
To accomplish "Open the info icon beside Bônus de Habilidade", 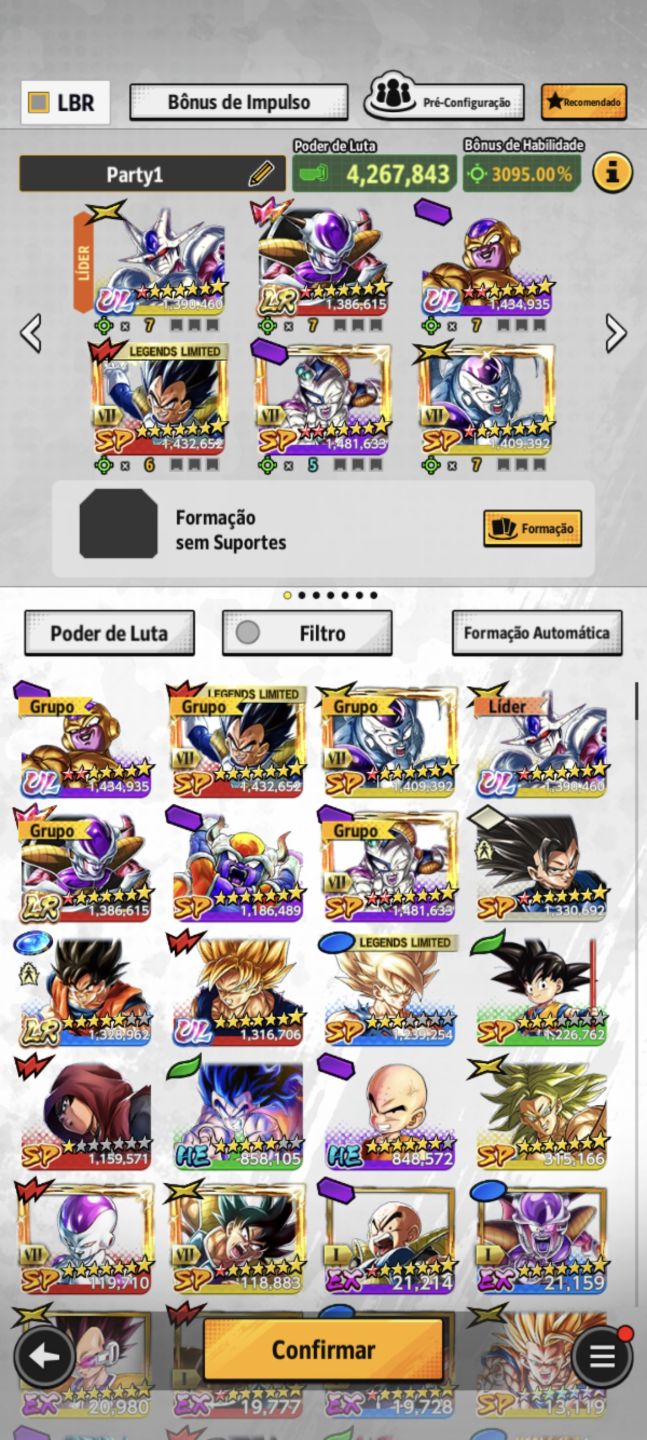I will coord(612,173).
